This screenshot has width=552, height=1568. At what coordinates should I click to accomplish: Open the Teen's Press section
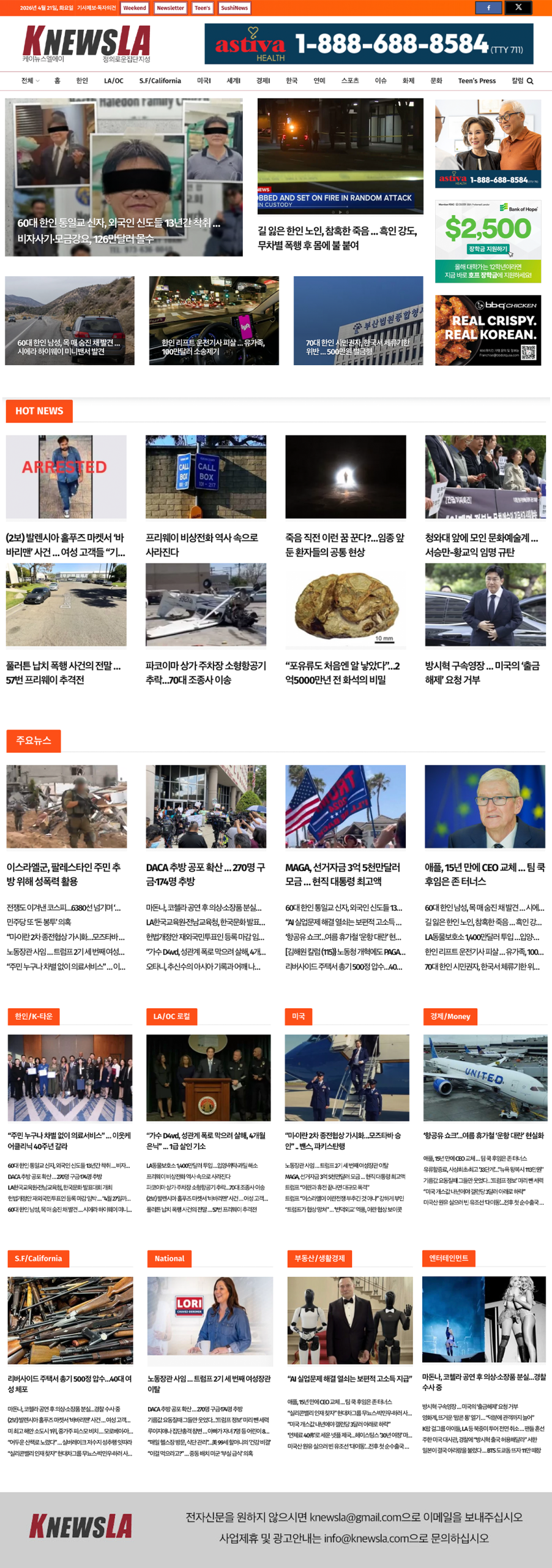tap(477, 81)
